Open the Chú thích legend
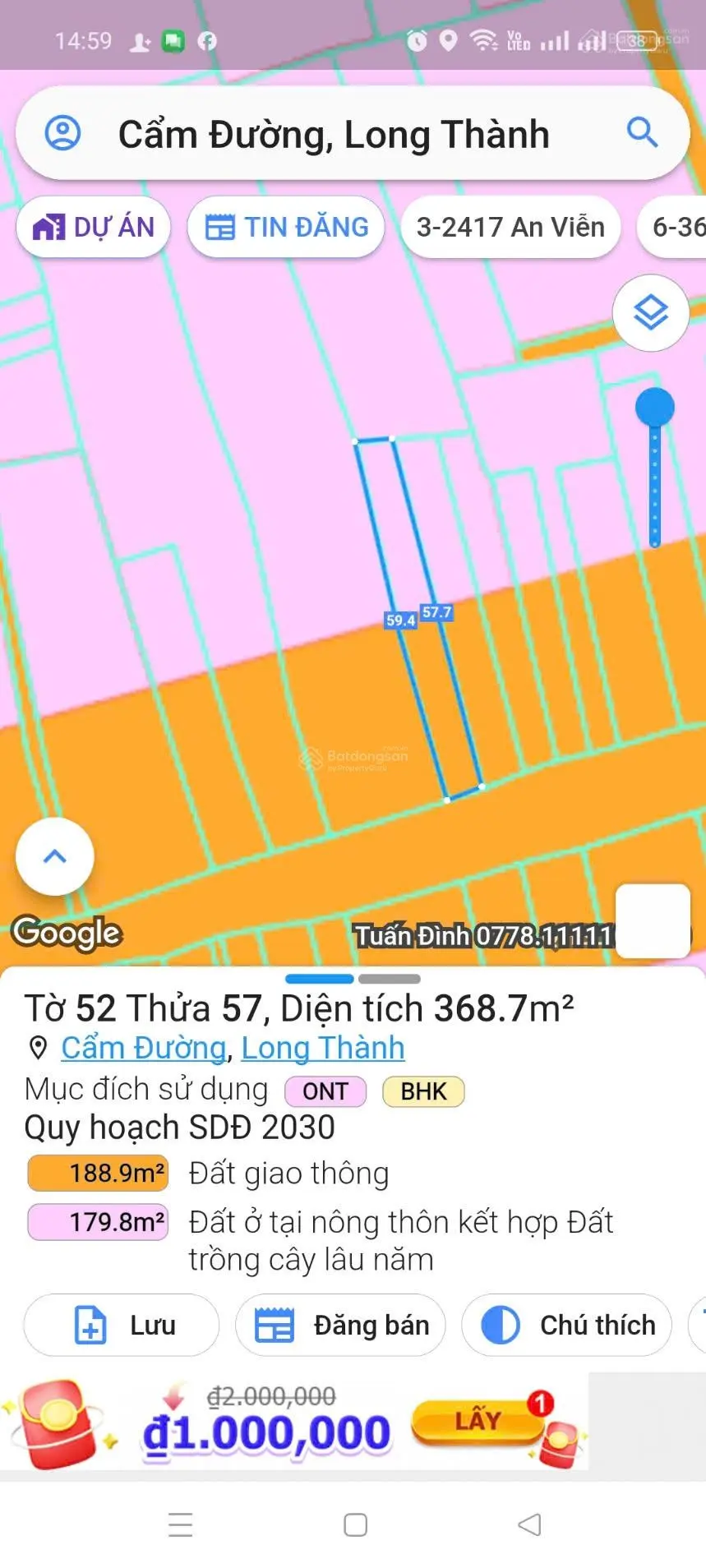The width and height of the screenshot is (706, 1568). click(567, 1325)
